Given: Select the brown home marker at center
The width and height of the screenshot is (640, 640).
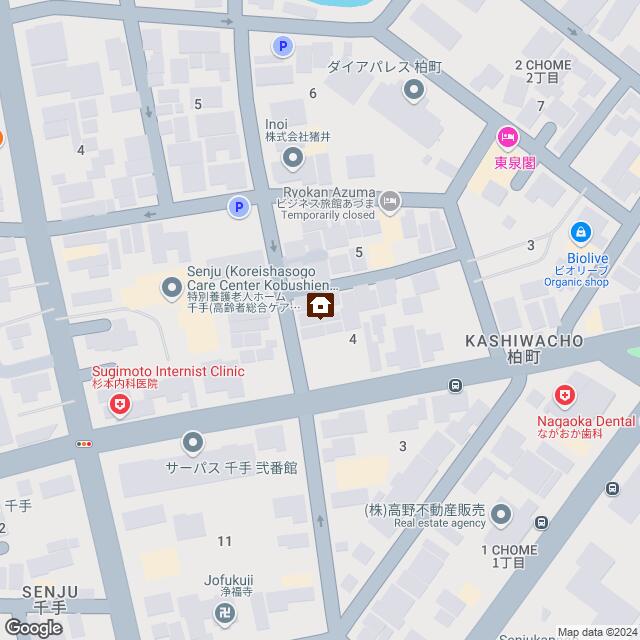Looking at the screenshot, I should pyautogui.click(x=320, y=306).
